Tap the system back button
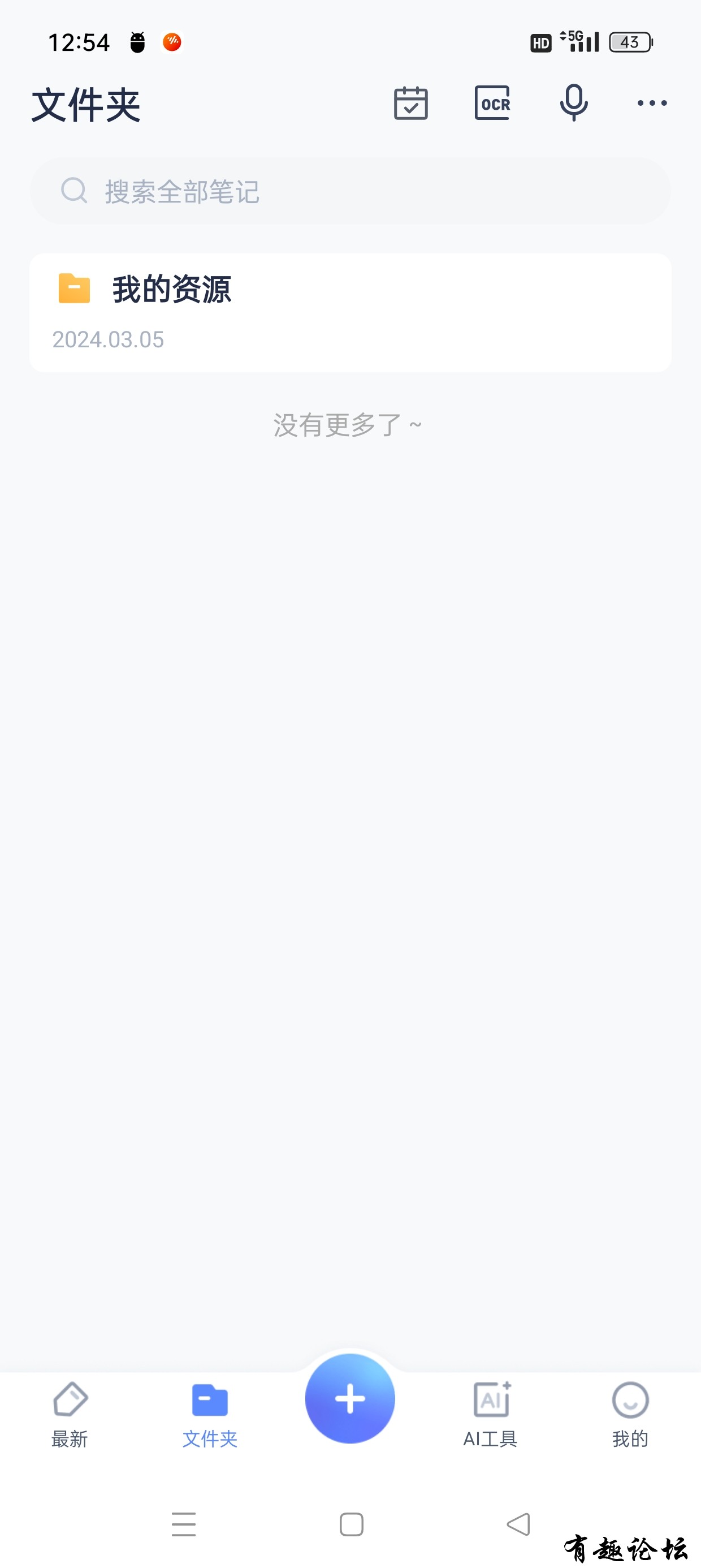The image size is (701, 1568). point(518,1524)
